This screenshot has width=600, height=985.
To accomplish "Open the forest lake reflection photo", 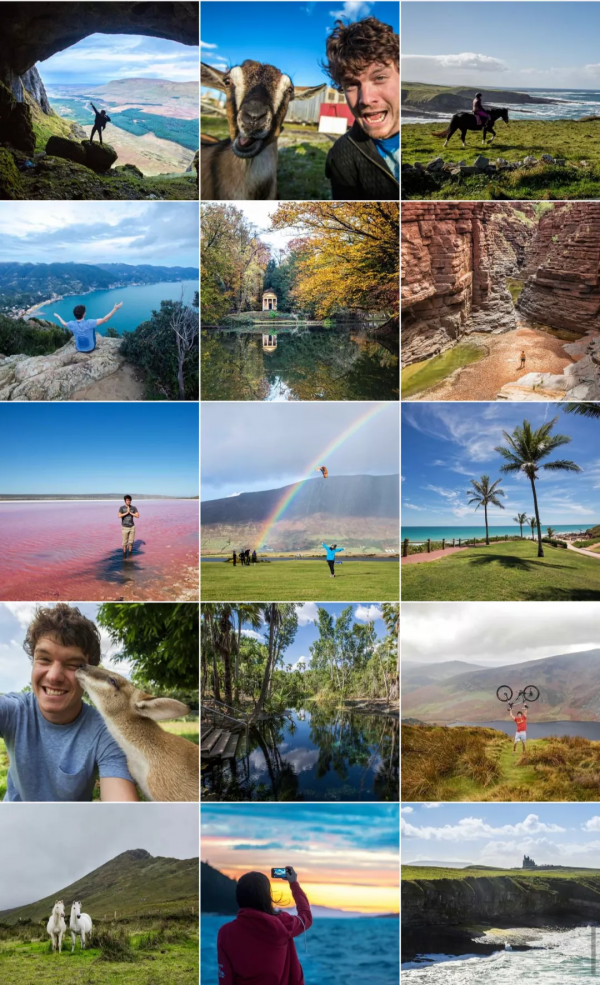I will click(300, 701).
